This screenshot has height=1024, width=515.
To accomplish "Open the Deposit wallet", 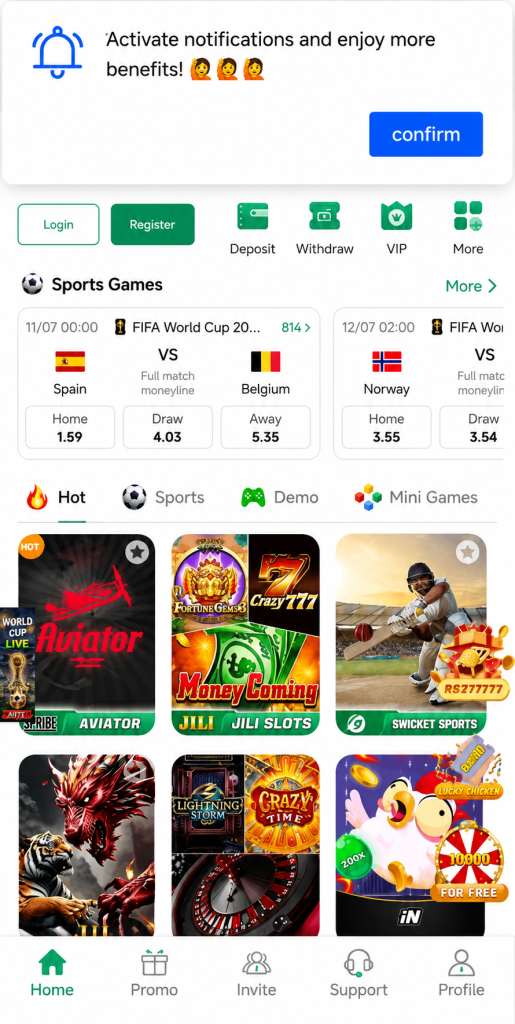I will pos(253,229).
